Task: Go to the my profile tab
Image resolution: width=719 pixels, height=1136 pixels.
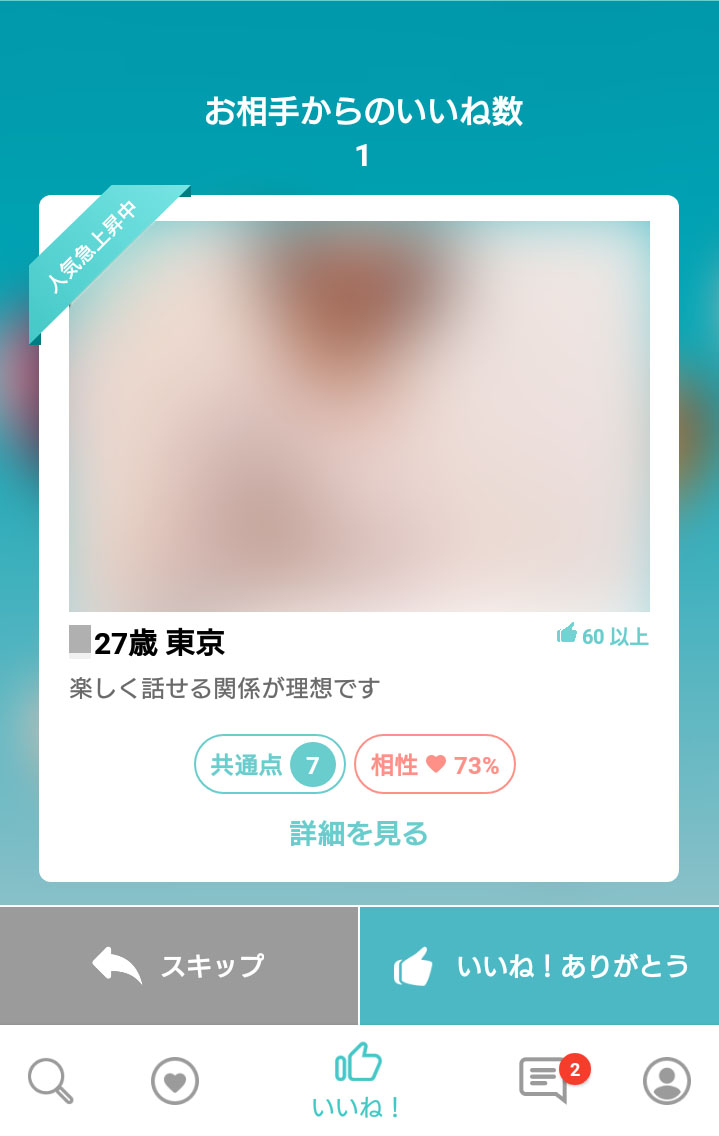Action: (667, 1081)
